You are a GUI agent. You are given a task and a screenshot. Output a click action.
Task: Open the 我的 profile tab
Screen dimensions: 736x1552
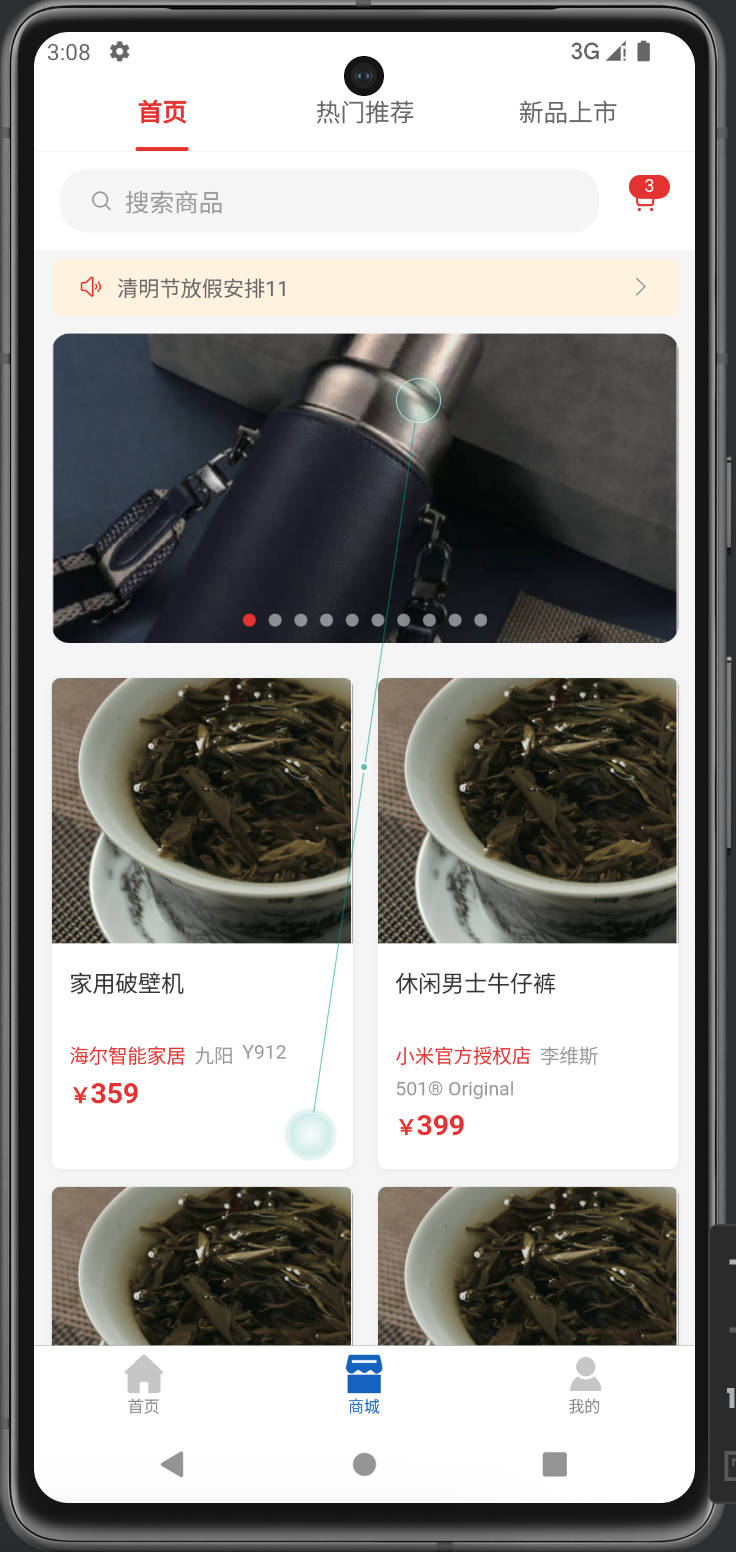point(585,1385)
